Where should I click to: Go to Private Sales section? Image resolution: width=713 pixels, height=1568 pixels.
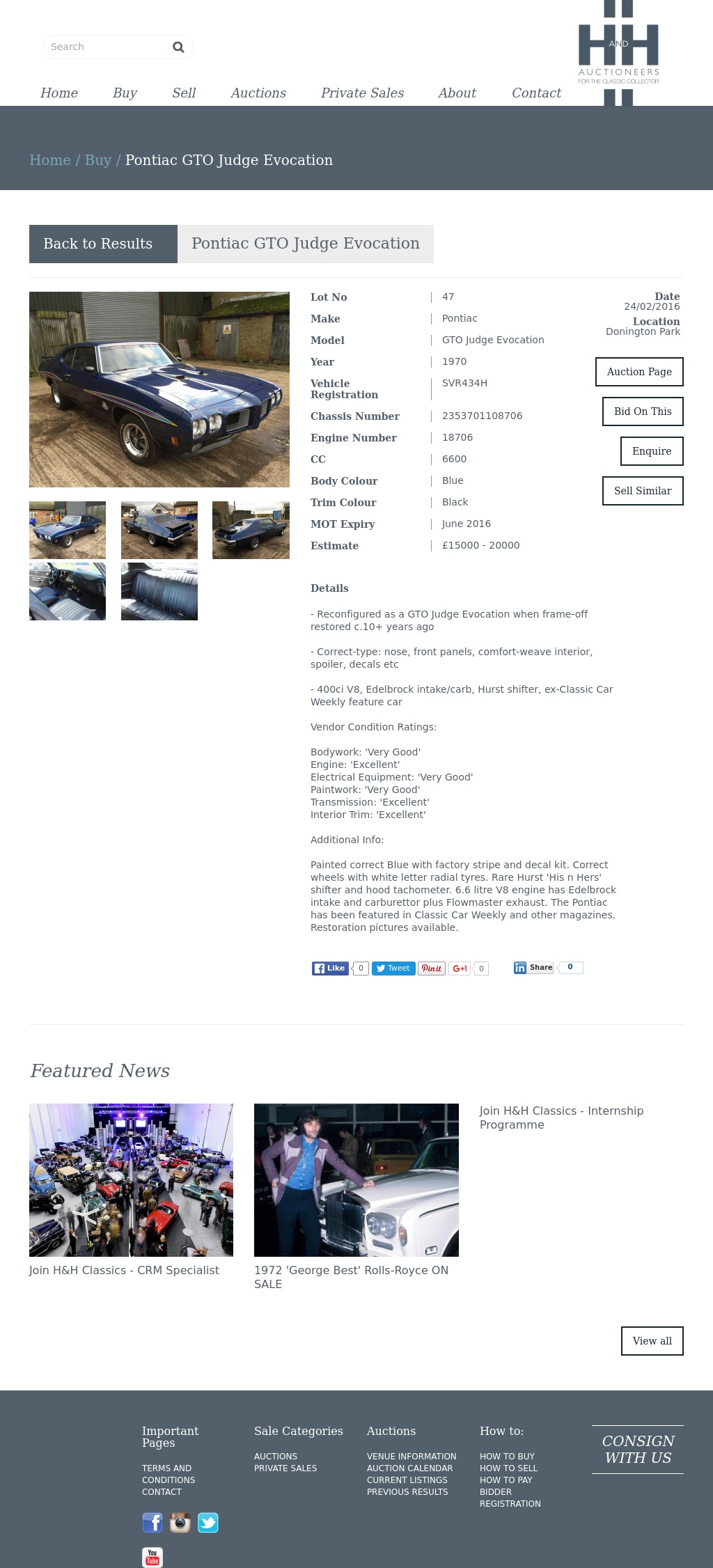(x=362, y=93)
